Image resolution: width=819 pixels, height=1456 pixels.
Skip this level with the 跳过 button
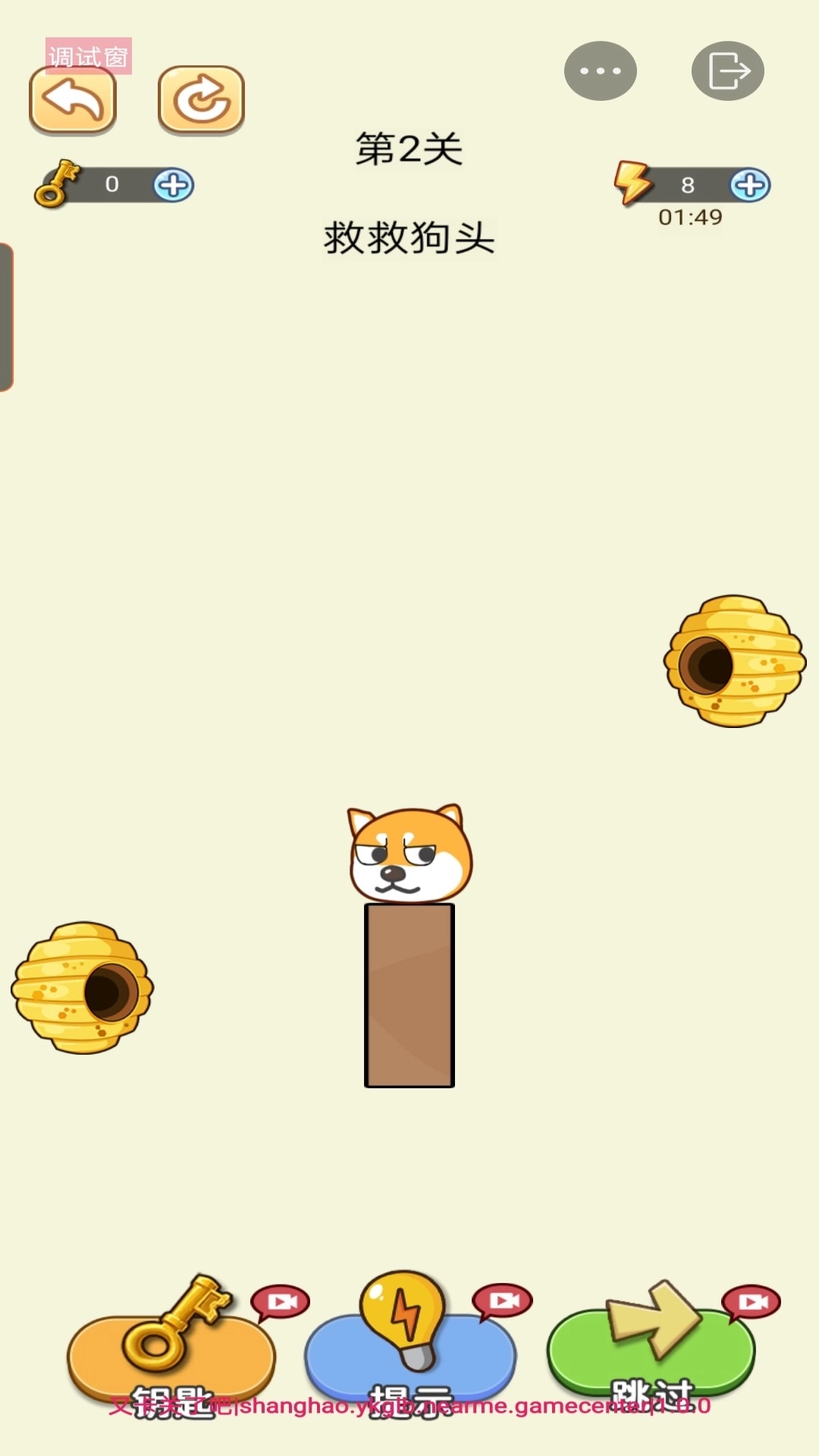tap(651, 1354)
